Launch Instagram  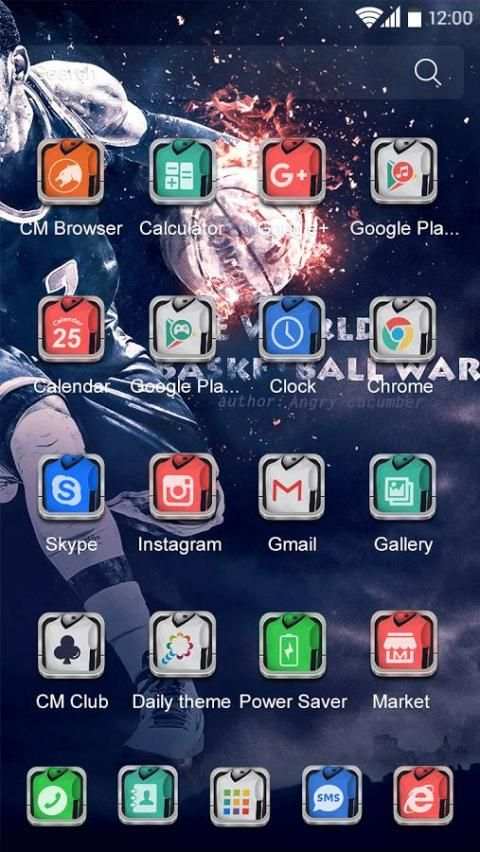click(x=182, y=487)
